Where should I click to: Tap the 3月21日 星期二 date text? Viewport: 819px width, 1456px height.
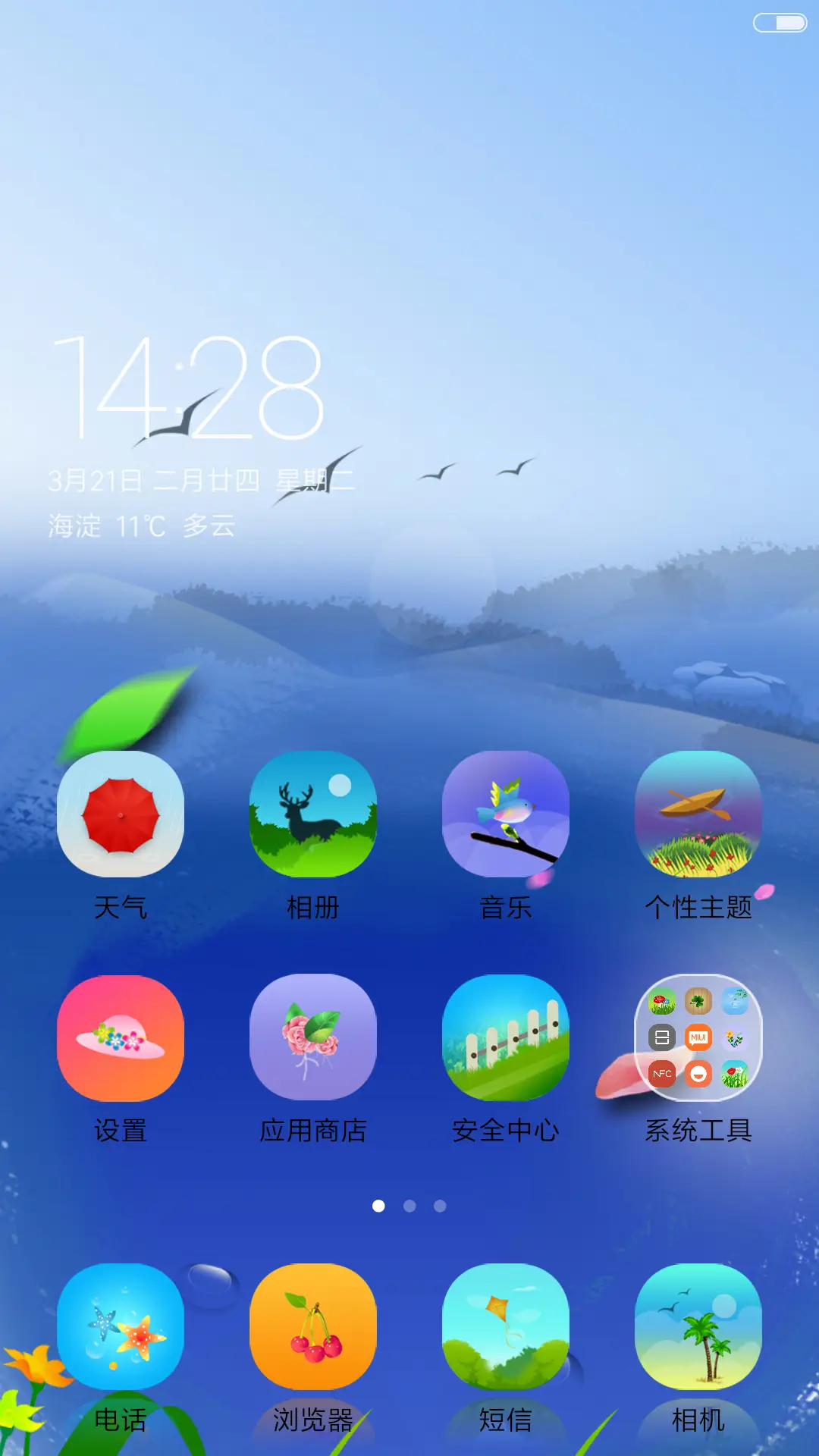(x=201, y=479)
